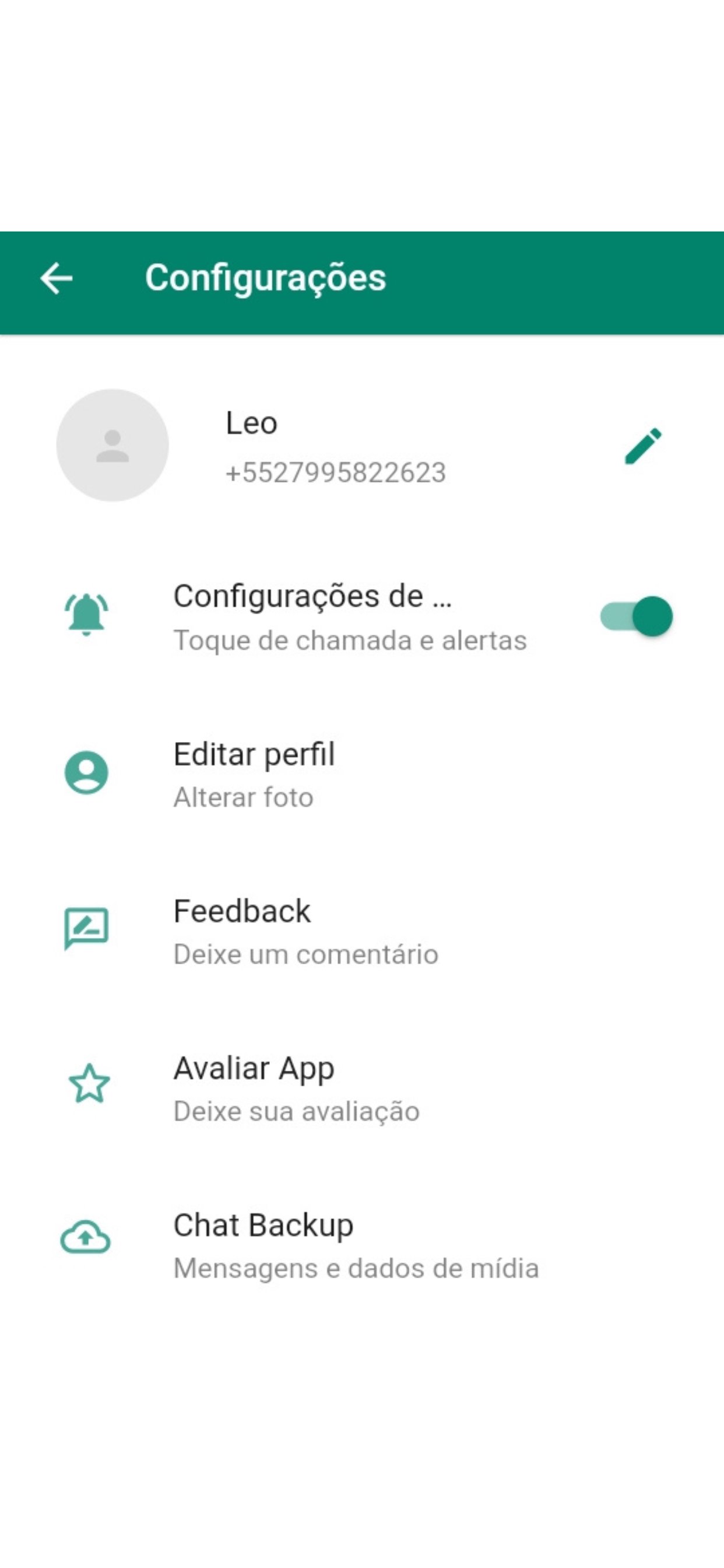
Task: Open Feedback to leave a comment
Action: coord(241,930)
